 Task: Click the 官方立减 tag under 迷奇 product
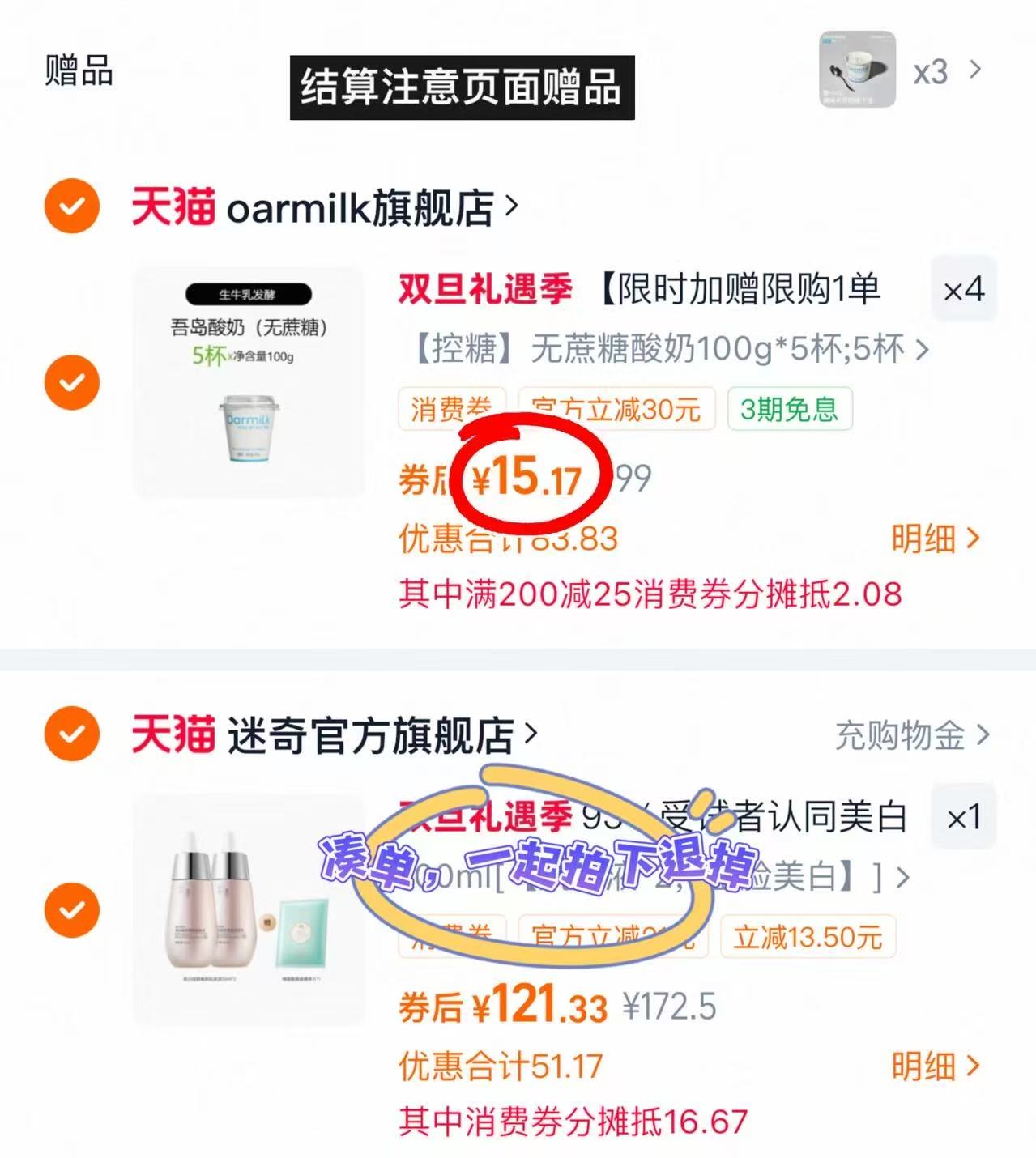[x=612, y=939]
